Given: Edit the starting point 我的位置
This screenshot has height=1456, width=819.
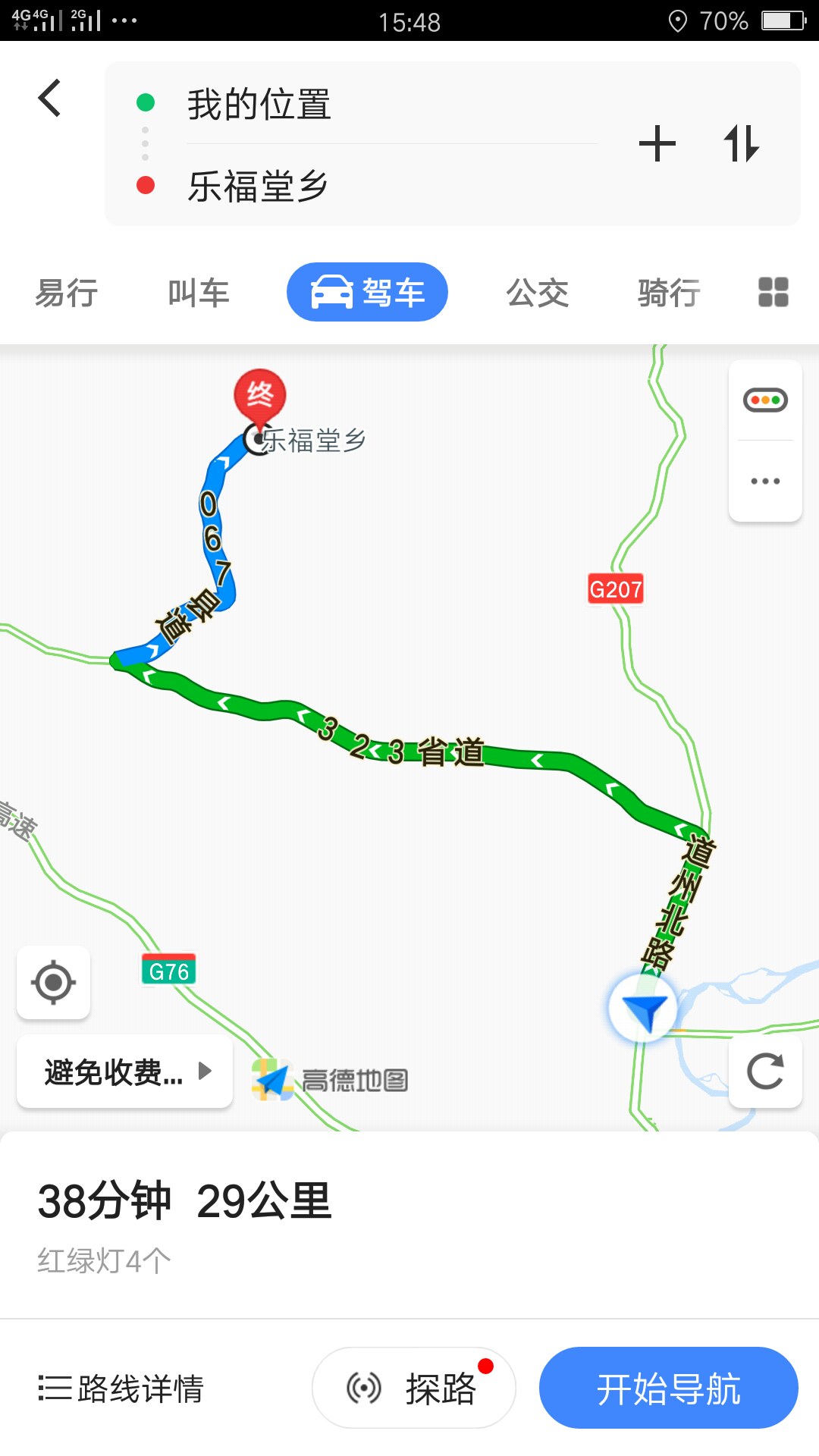Looking at the screenshot, I should tap(259, 105).
